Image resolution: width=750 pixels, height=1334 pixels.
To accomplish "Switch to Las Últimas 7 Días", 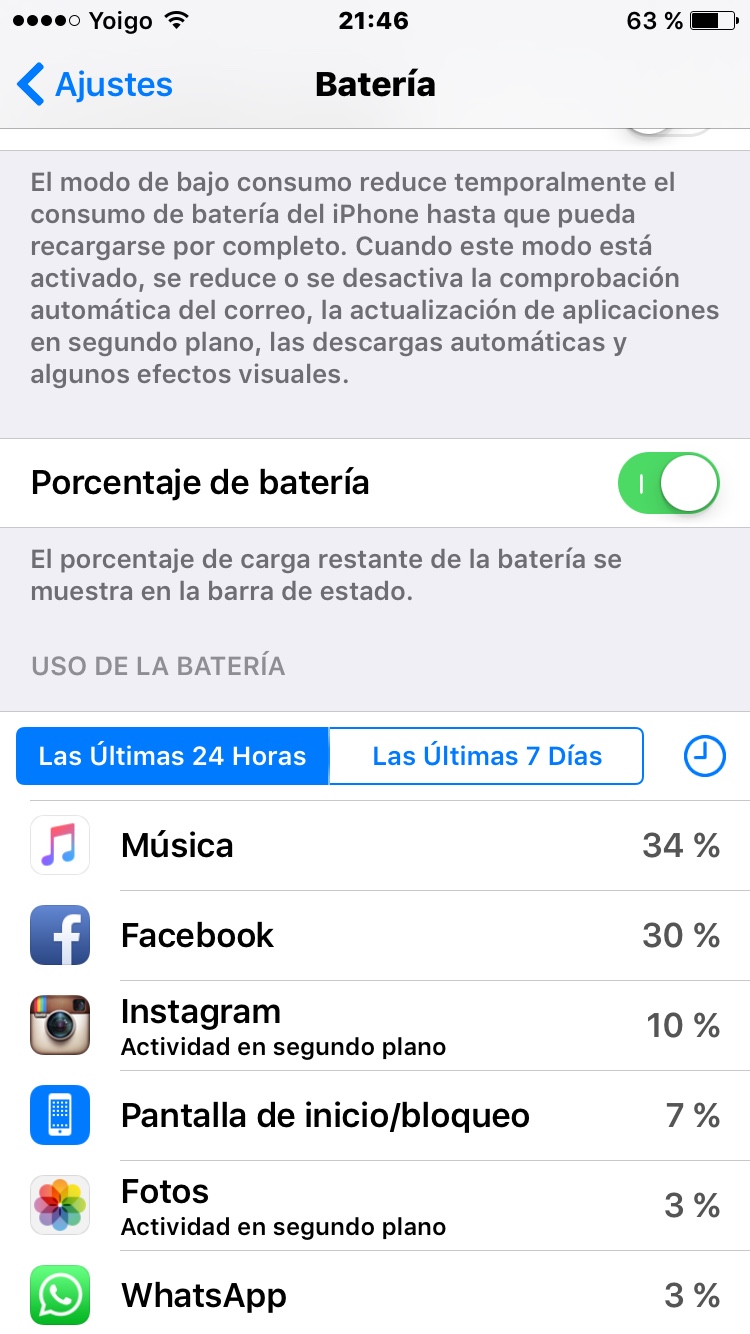I will coord(486,756).
